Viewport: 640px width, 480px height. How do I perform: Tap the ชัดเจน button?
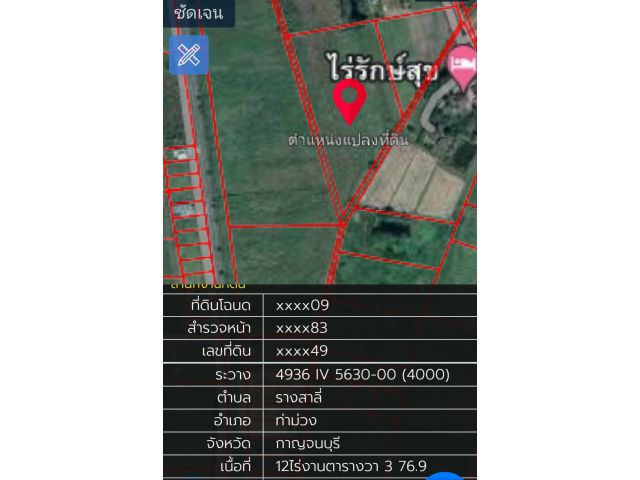pyautogui.click(x=198, y=14)
